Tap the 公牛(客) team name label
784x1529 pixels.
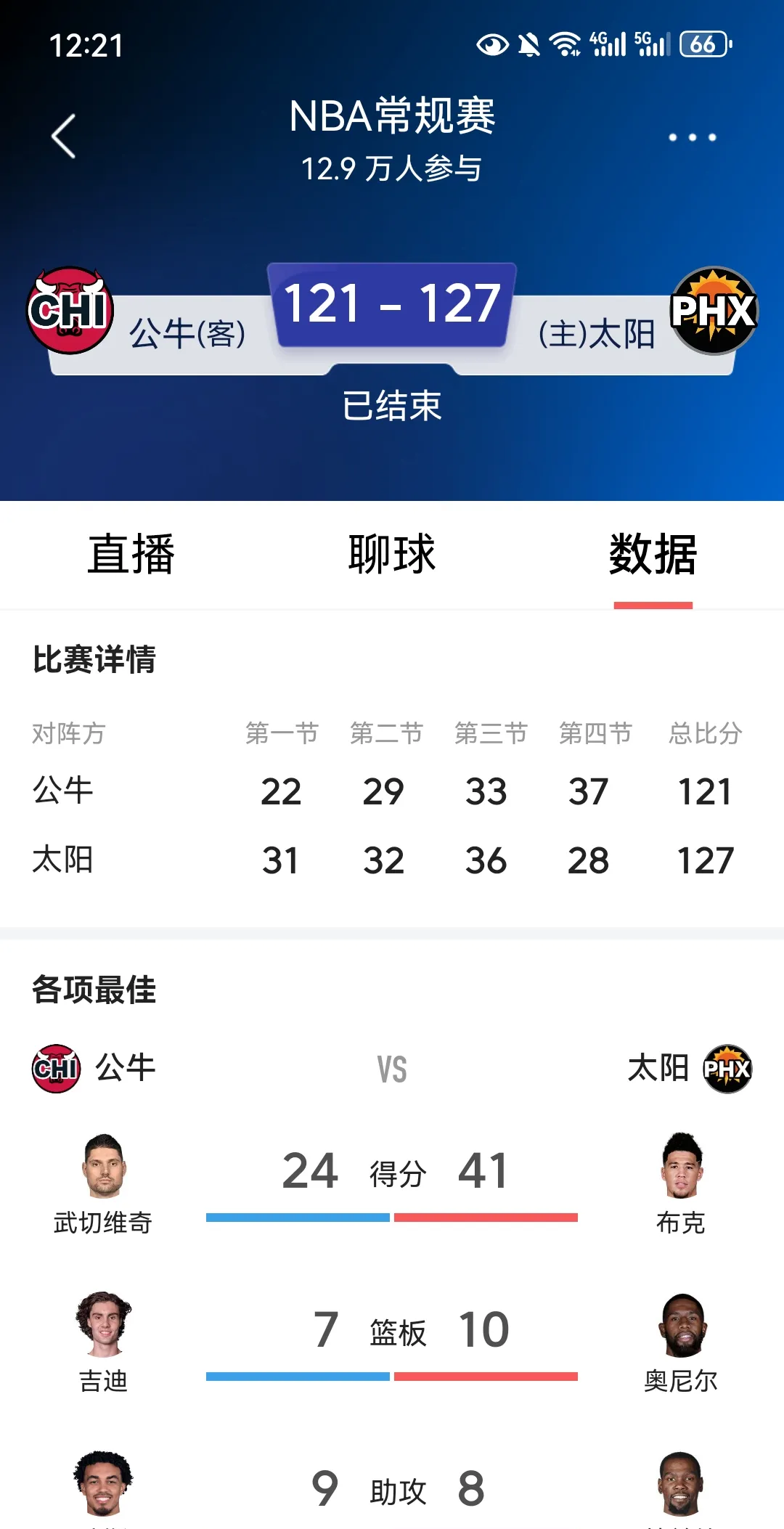(x=187, y=333)
